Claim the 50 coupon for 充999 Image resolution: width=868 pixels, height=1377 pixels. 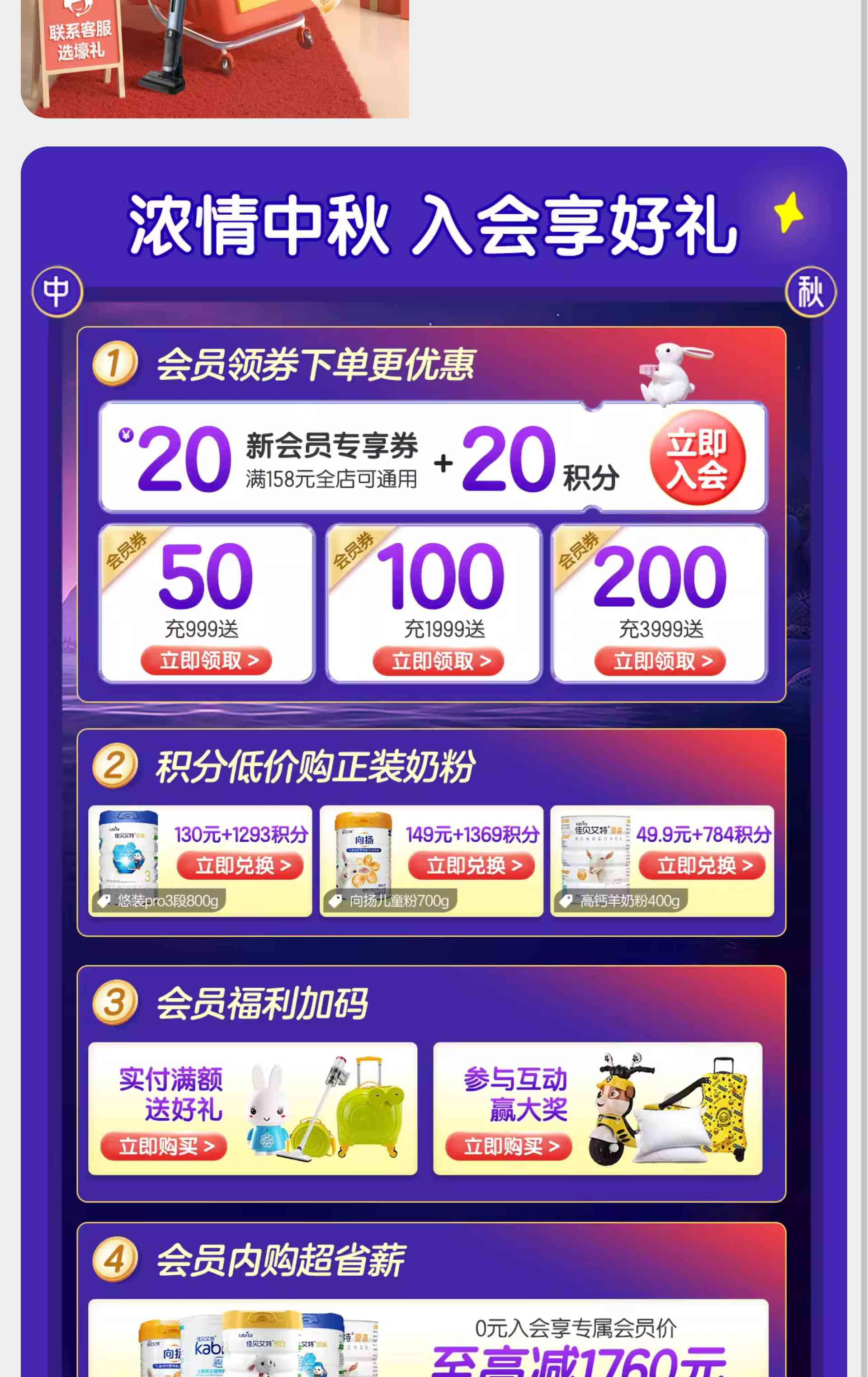click(207, 661)
